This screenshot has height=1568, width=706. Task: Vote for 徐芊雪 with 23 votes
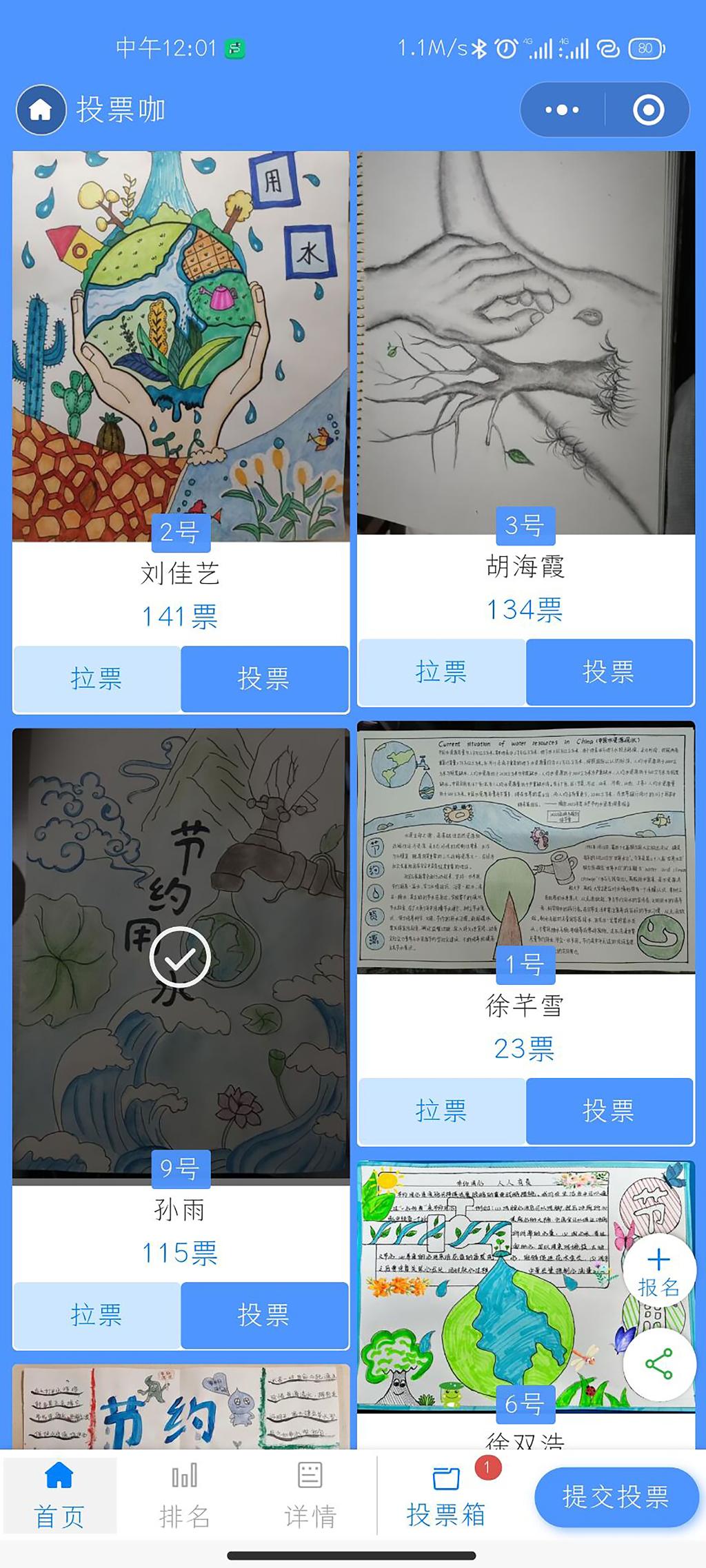pos(609,1110)
